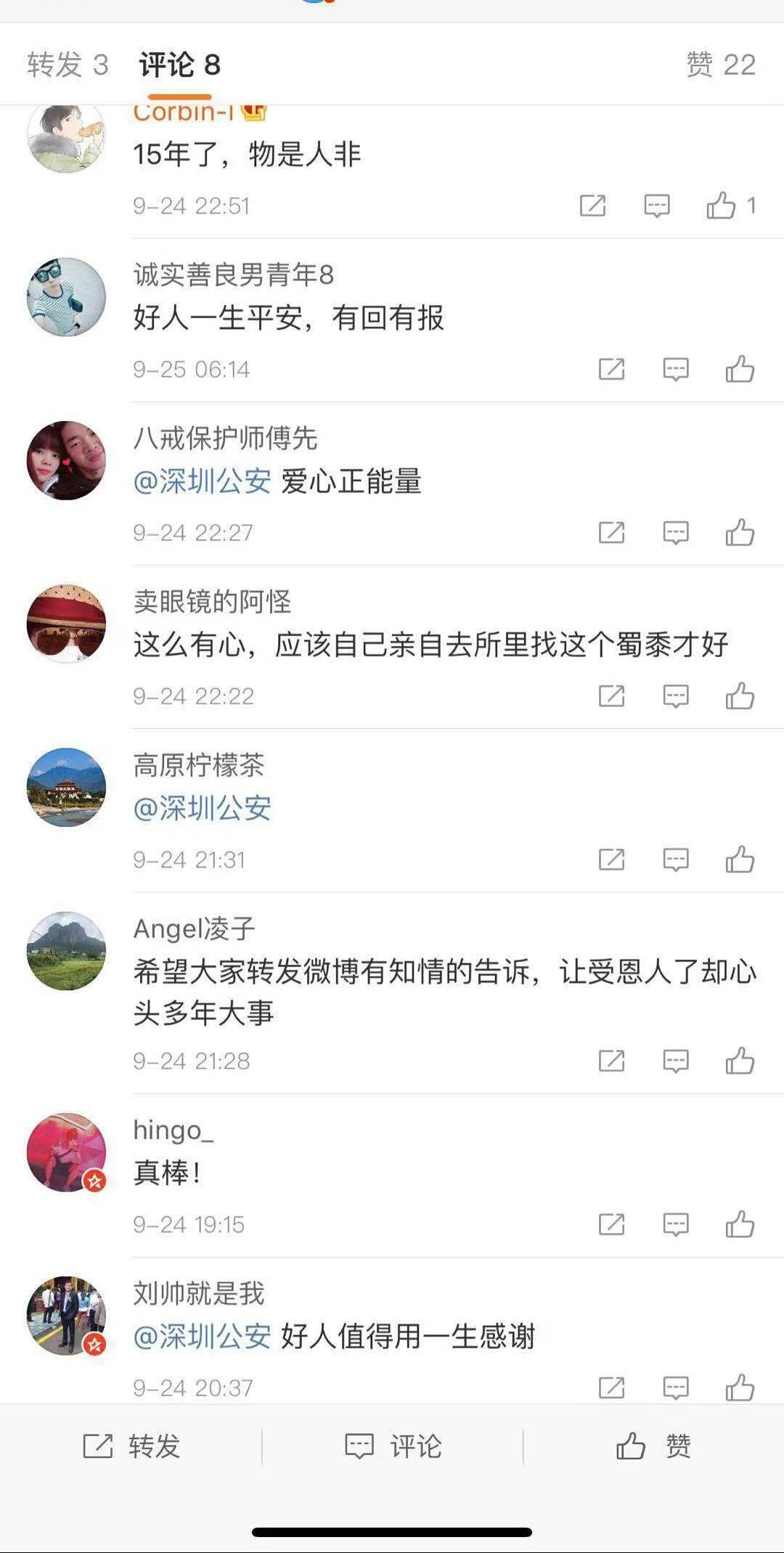This screenshot has height=1553, width=784.
Task: Reply to Angel凌子's comment
Action: click(675, 1061)
